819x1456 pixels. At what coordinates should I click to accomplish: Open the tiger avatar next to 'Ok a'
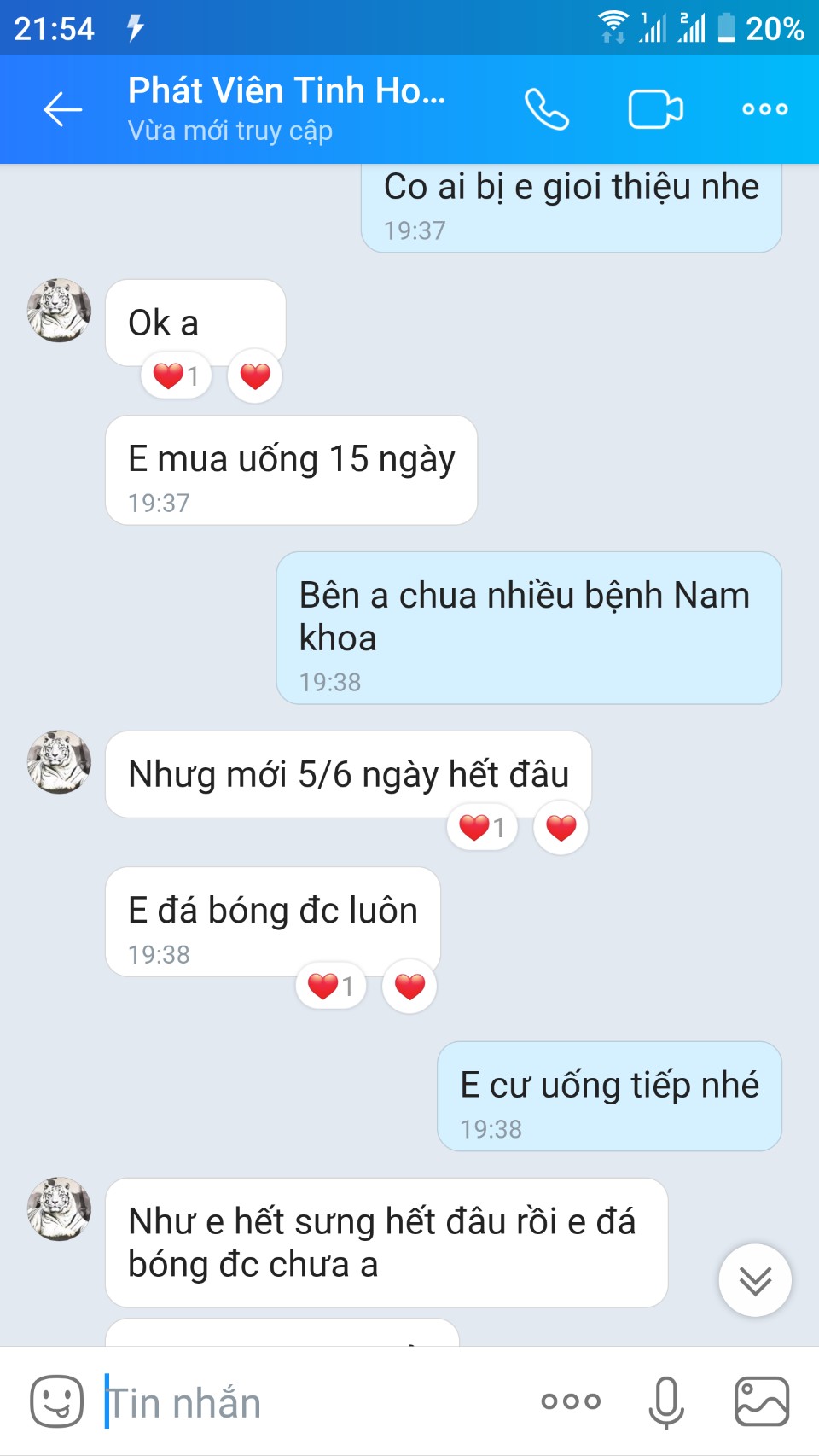click(x=59, y=310)
